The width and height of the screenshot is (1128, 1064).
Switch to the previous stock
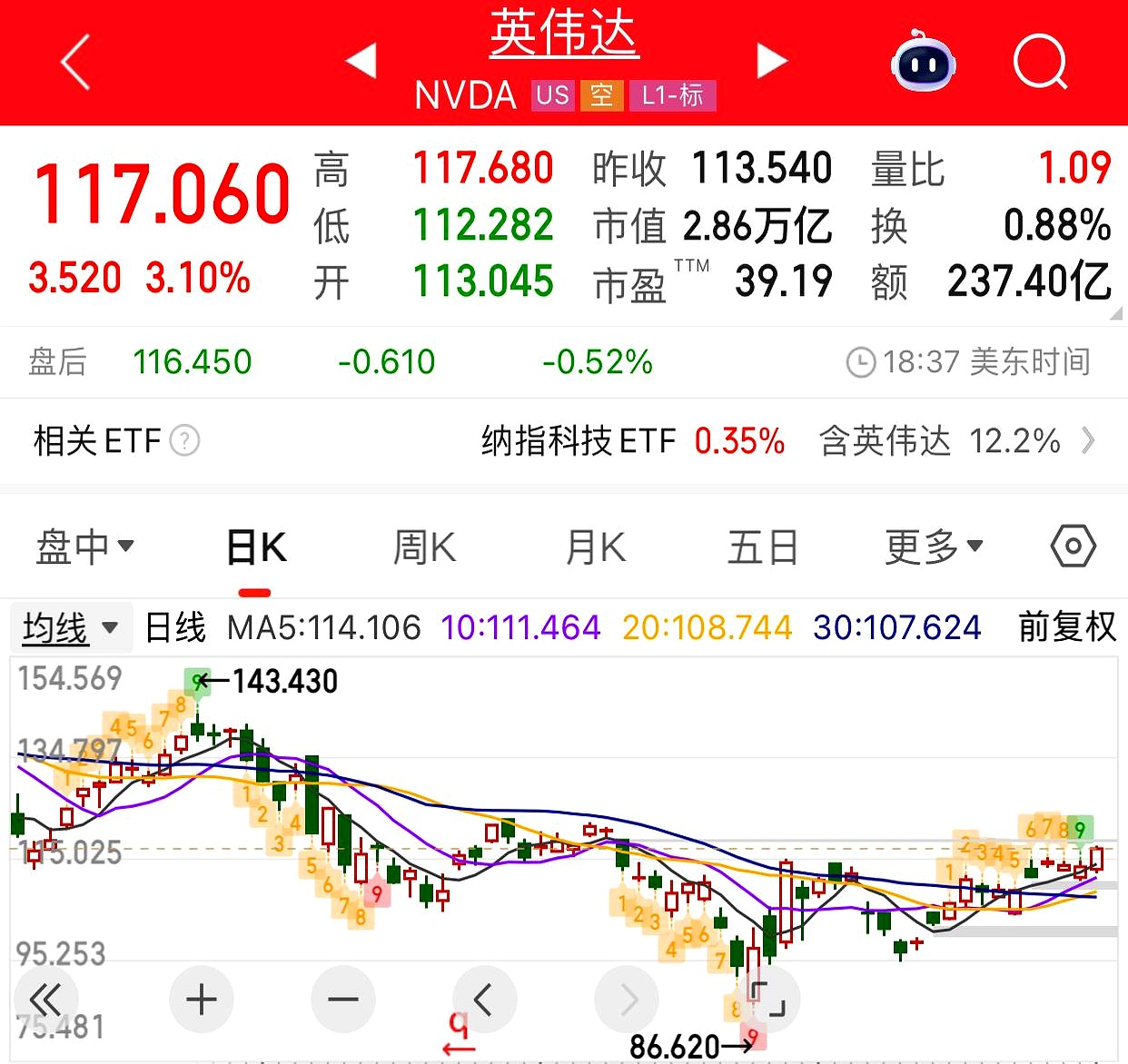[361, 61]
